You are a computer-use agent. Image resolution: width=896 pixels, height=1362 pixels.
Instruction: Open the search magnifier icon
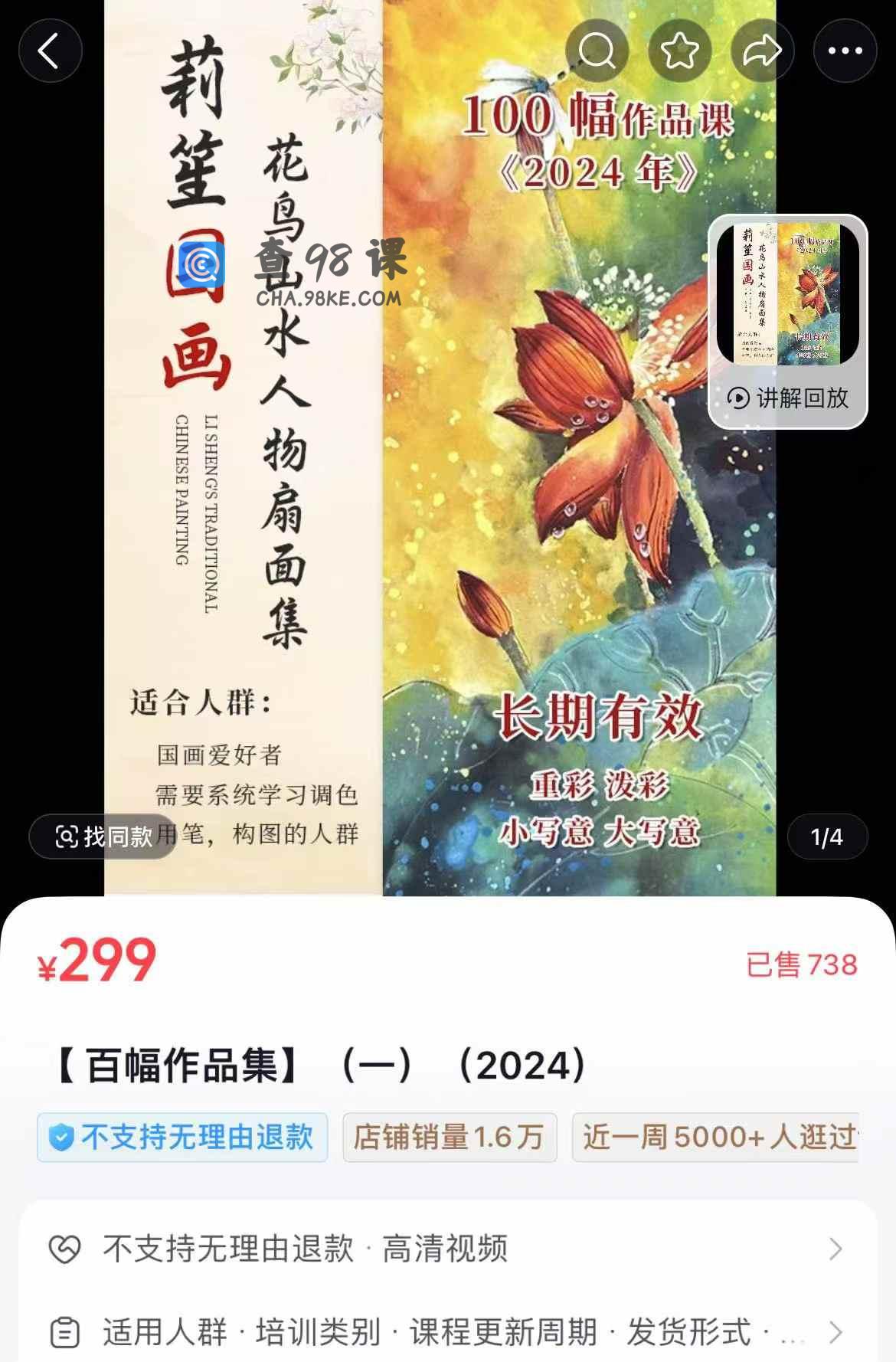tap(597, 51)
